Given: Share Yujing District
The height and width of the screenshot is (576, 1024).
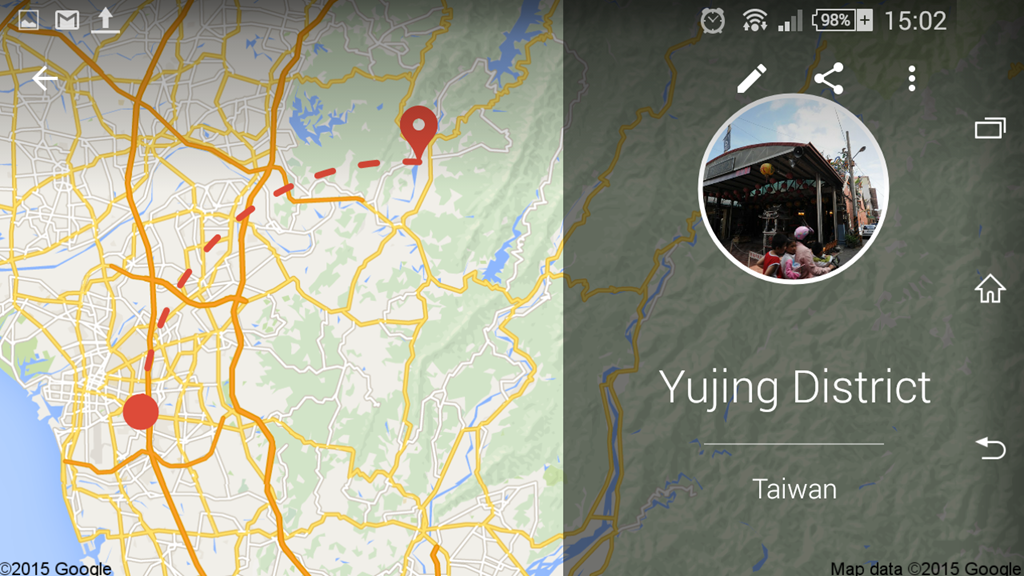Looking at the screenshot, I should coord(828,79).
